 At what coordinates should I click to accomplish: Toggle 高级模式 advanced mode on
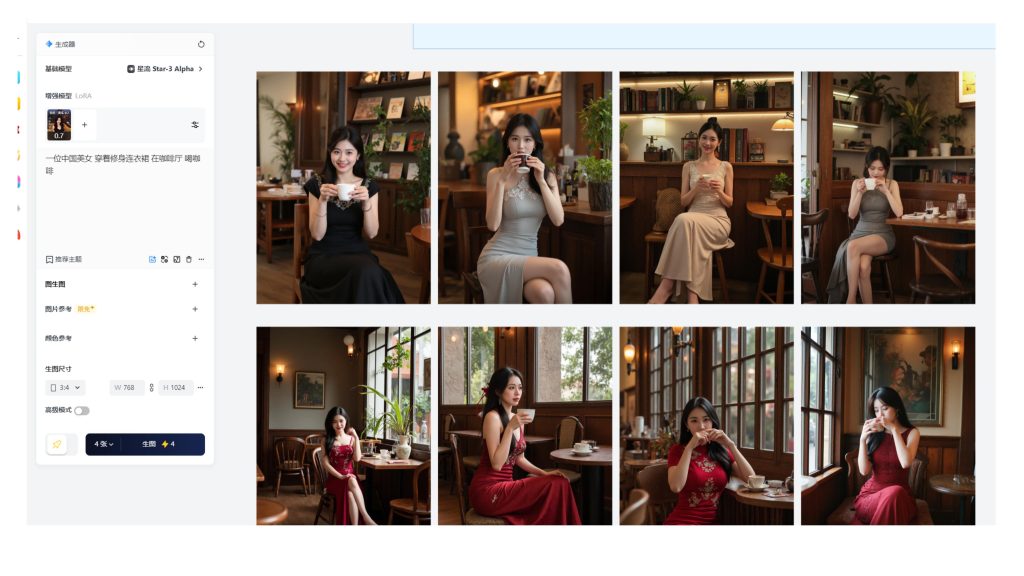[81, 410]
